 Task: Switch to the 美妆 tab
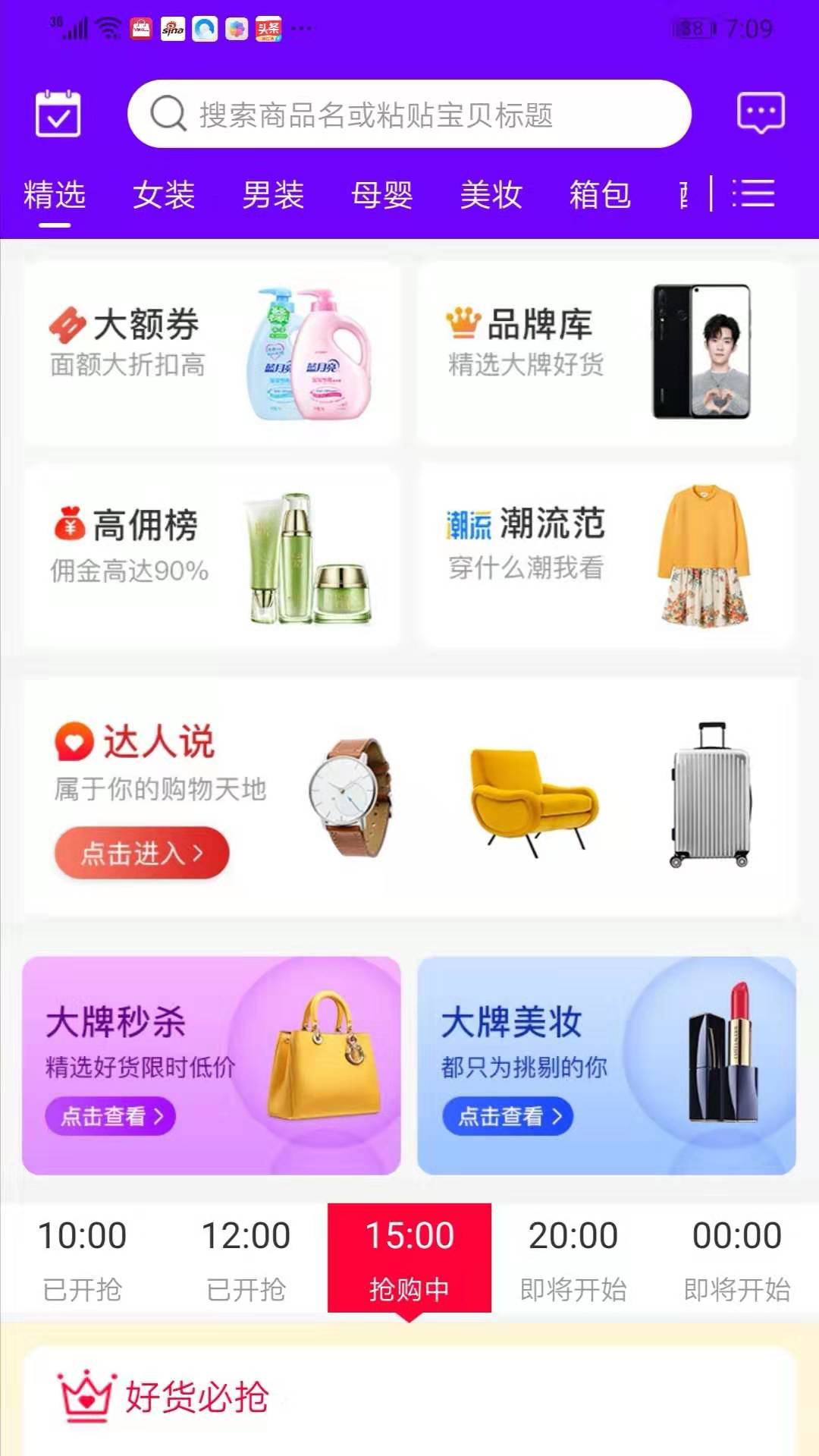(491, 196)
